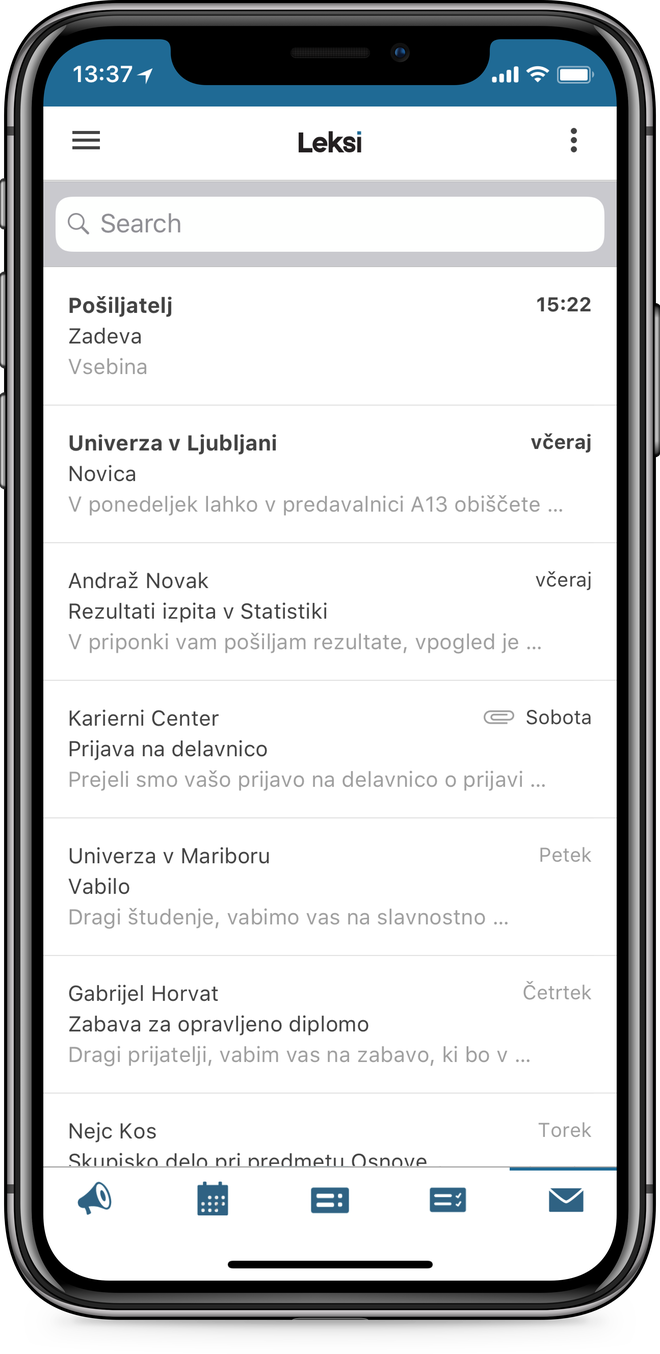Screen dimensions: 660x1354
Task: Tap the Search field
Action: 329,224
